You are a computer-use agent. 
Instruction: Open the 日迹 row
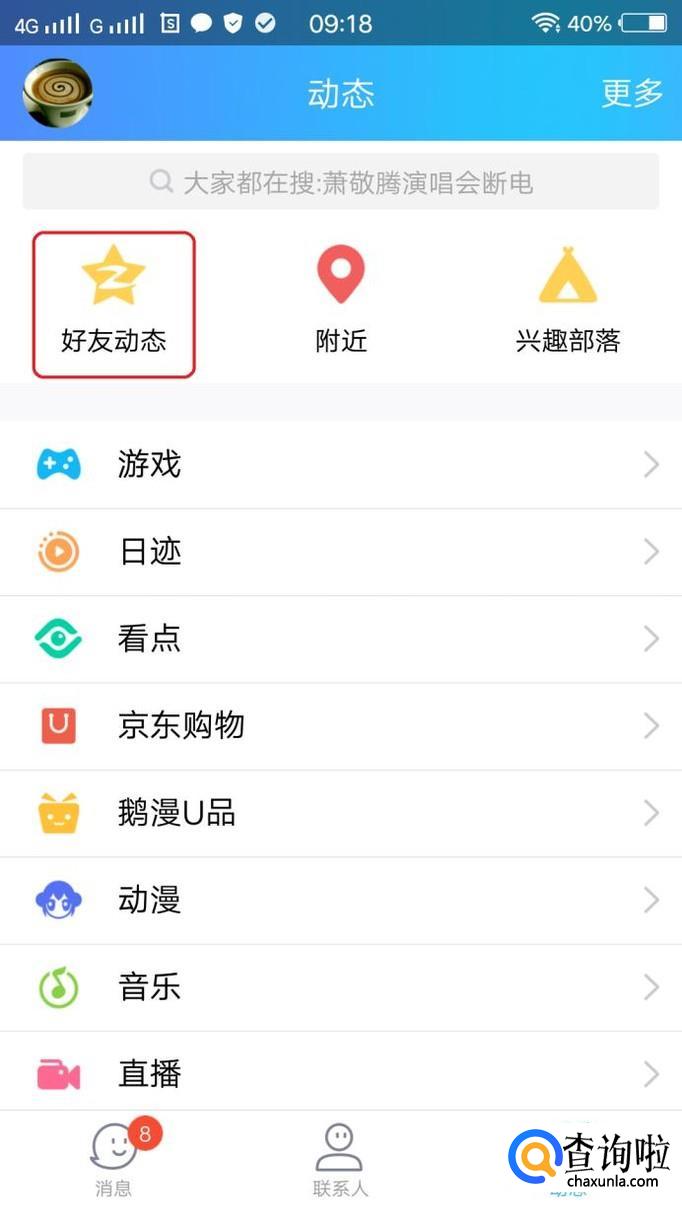point(341,551)
